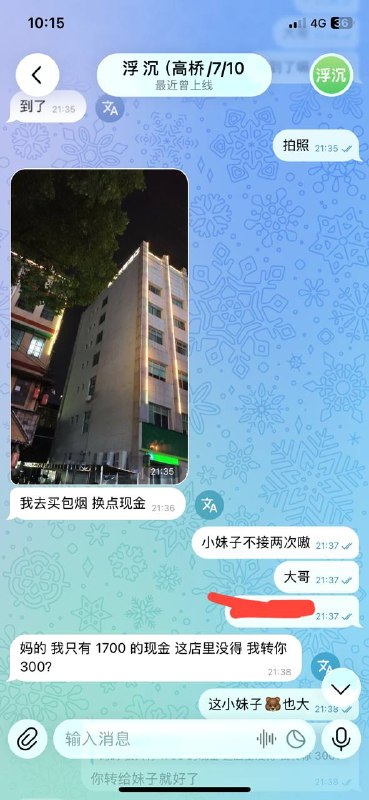Attach a file with the paperclip
The image size is (369, 800).
28,739
